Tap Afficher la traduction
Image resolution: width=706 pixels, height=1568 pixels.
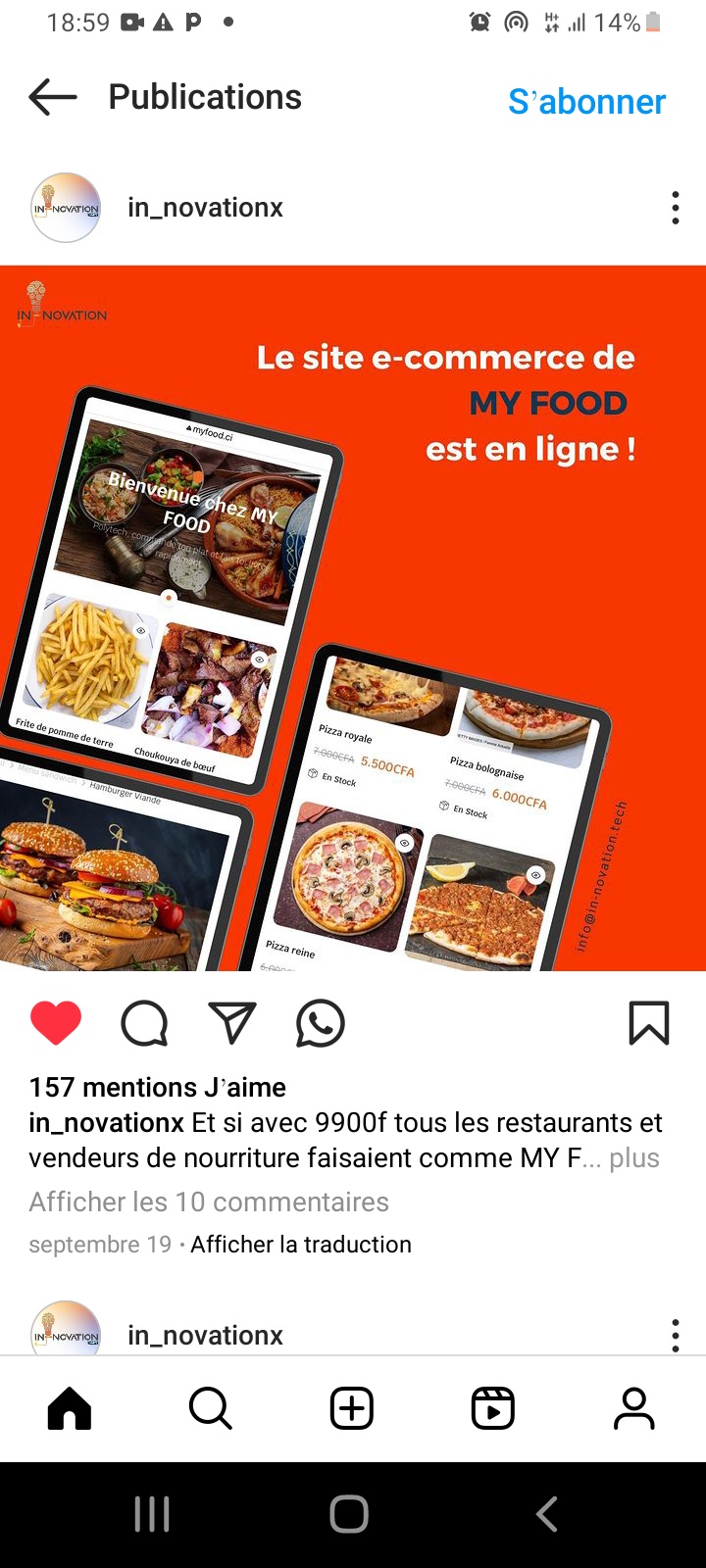(x=301, y=1245)
